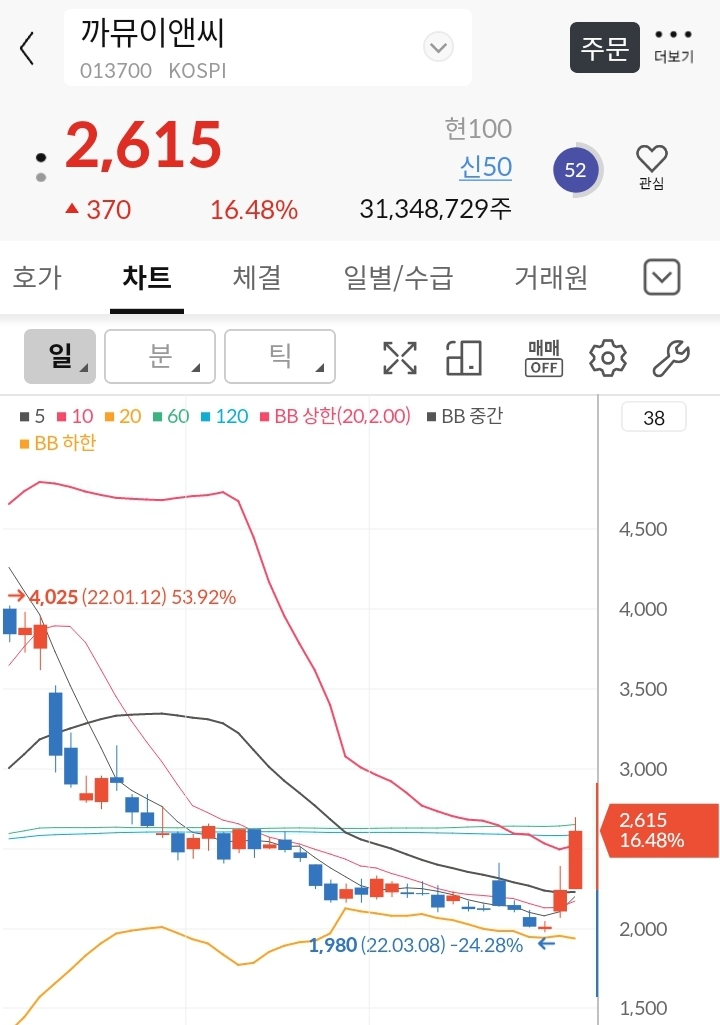Switch to the 호가 tab

tap(37, 277)
